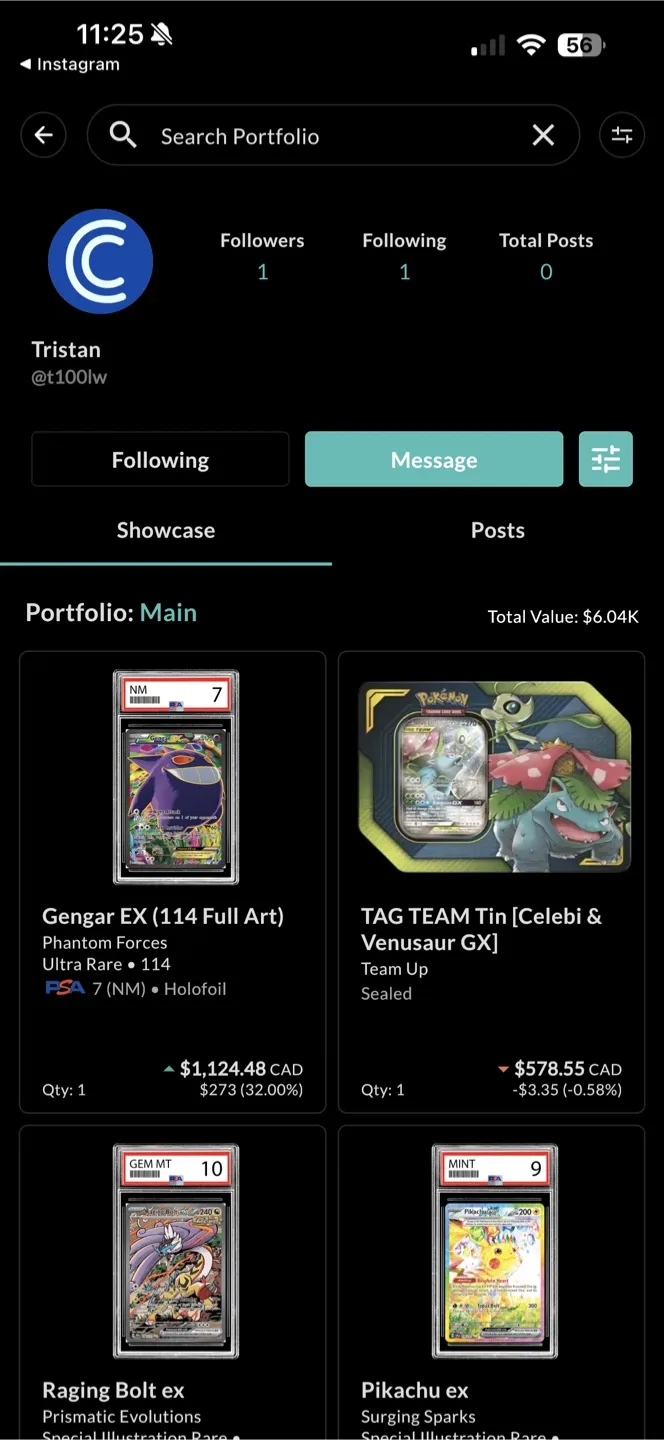The width and height of the screenshot is (664, 1440).
Task: Open the TAG TEAM Tin item
Action: (491, 880)
